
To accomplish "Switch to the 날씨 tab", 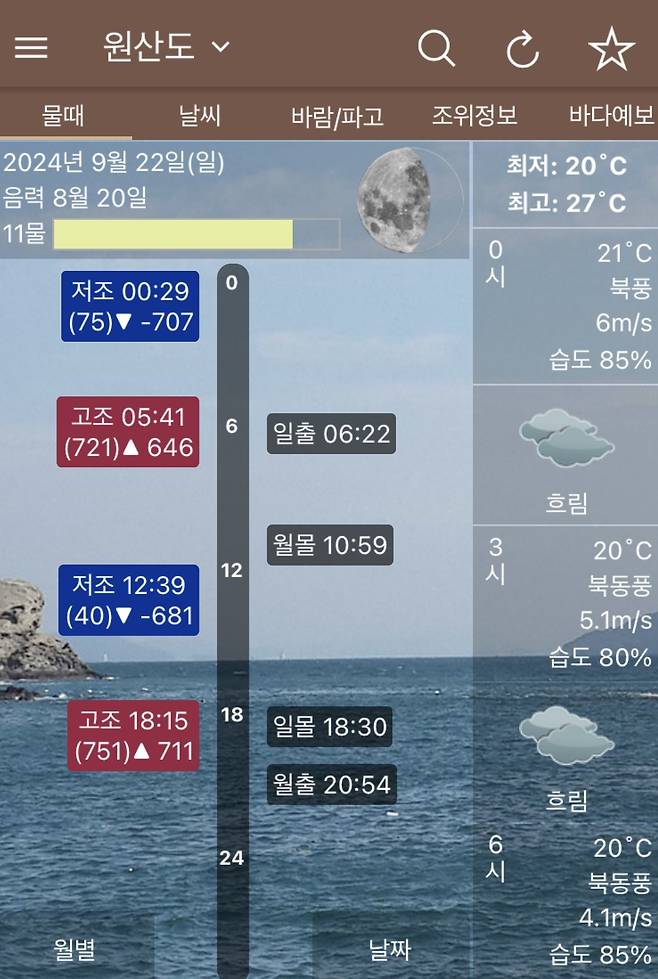I will (201, 115).
